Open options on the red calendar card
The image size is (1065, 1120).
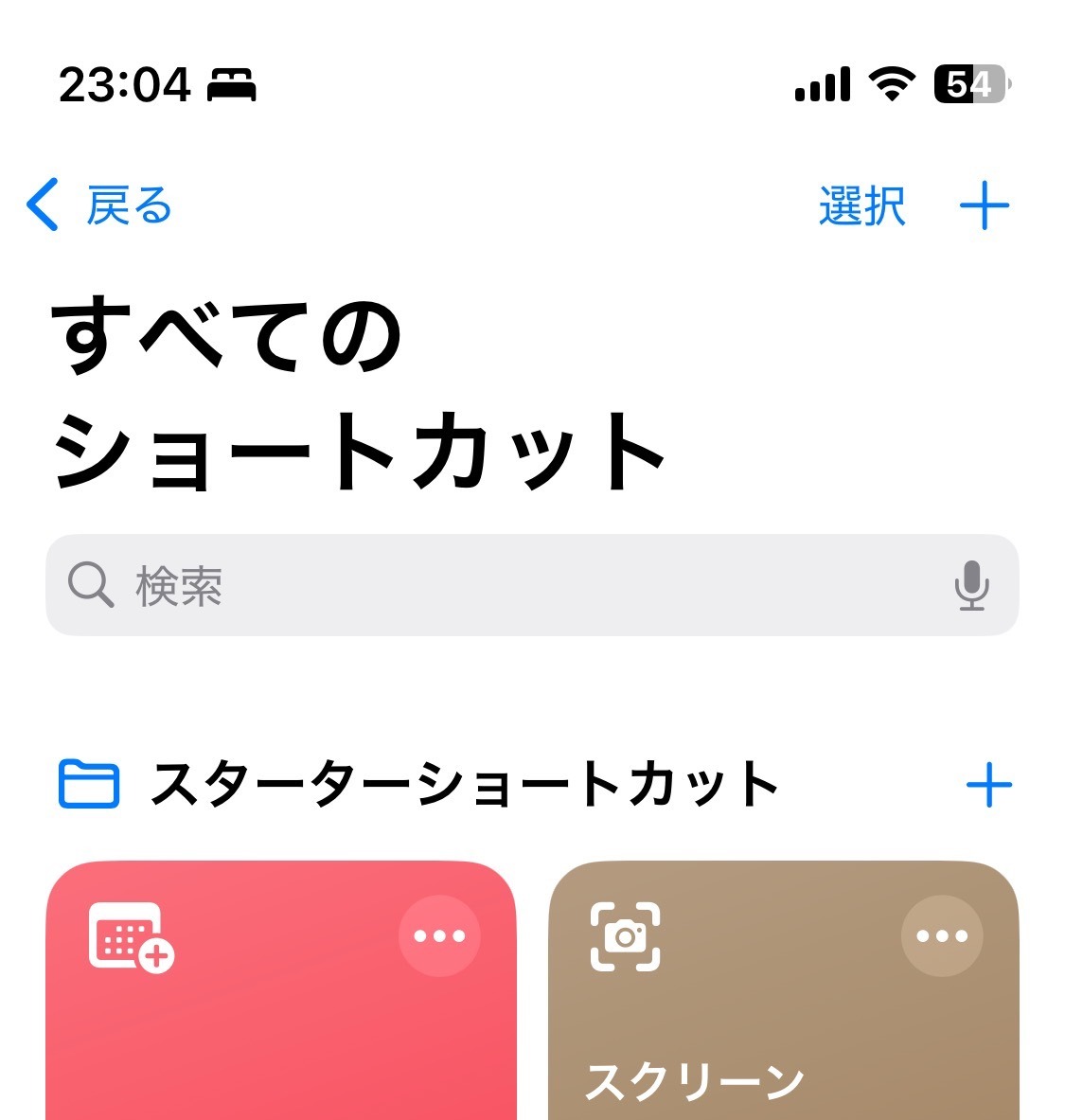click(x=439, y=935)
